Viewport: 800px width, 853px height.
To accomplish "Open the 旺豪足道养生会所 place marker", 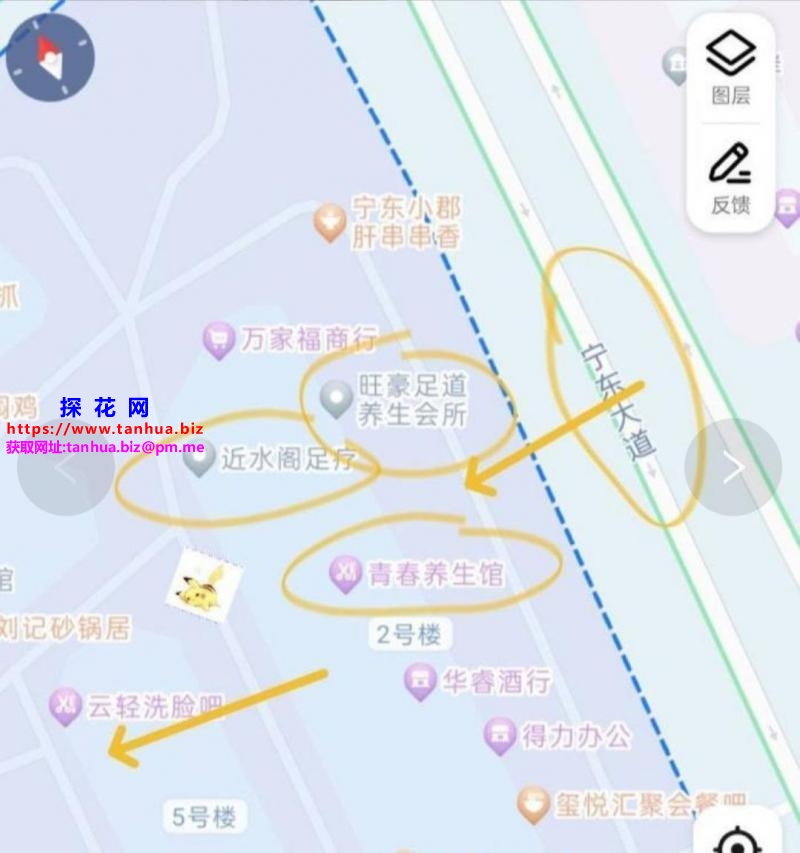I will pyautogui.click(x=335, y=400).
